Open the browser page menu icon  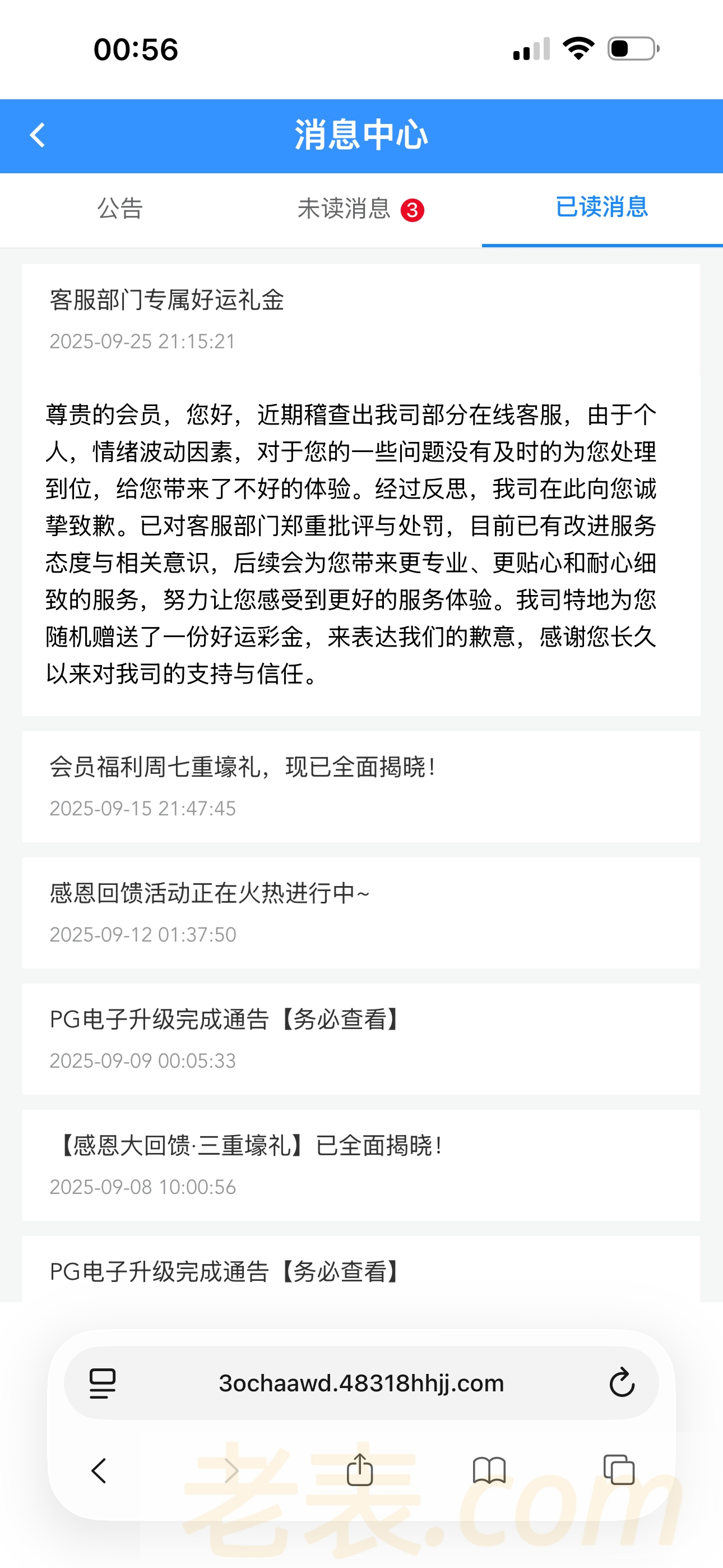(102, 1383)
